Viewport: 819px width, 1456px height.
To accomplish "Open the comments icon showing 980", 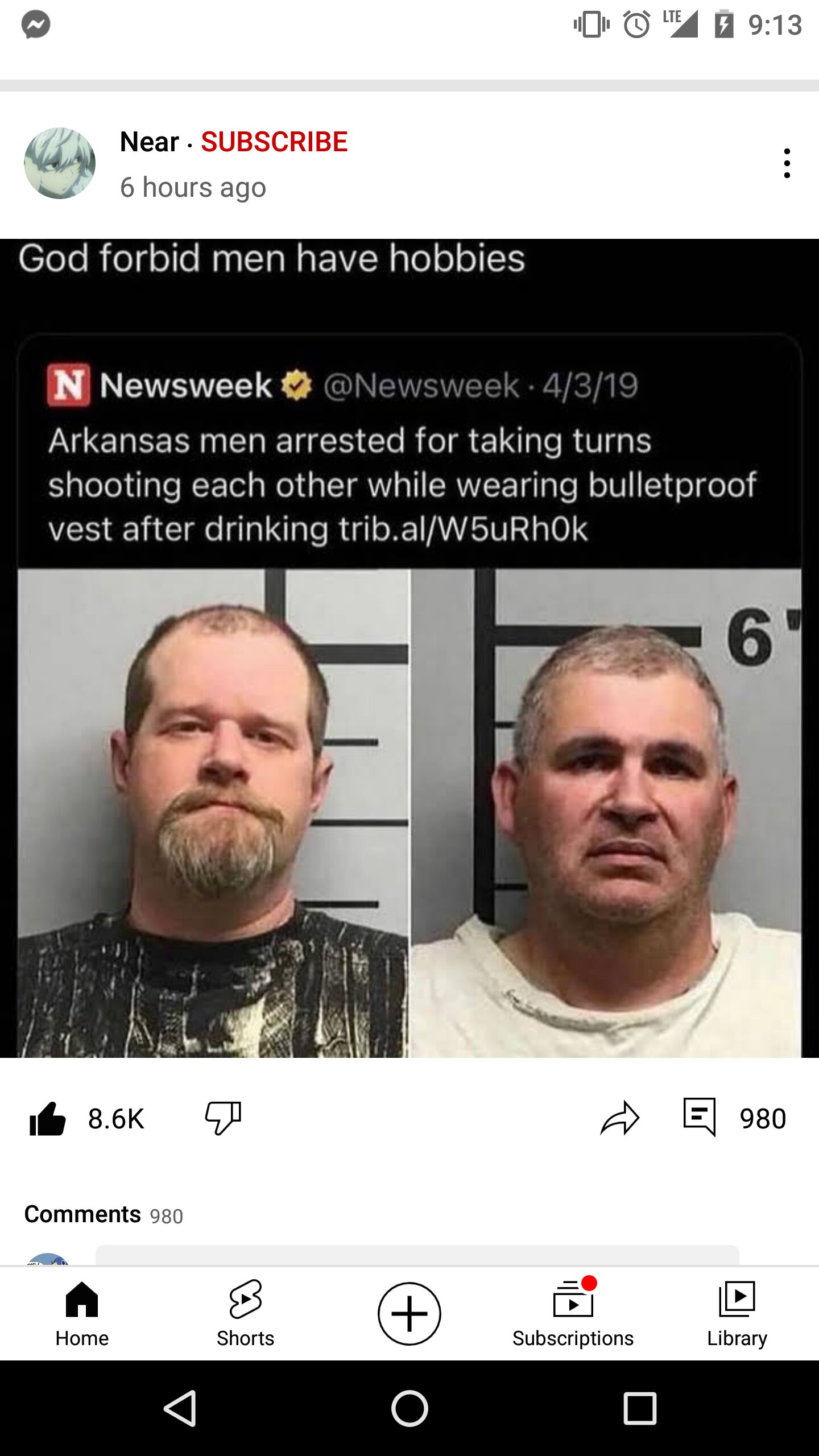I will click(x=700, y=1118).
